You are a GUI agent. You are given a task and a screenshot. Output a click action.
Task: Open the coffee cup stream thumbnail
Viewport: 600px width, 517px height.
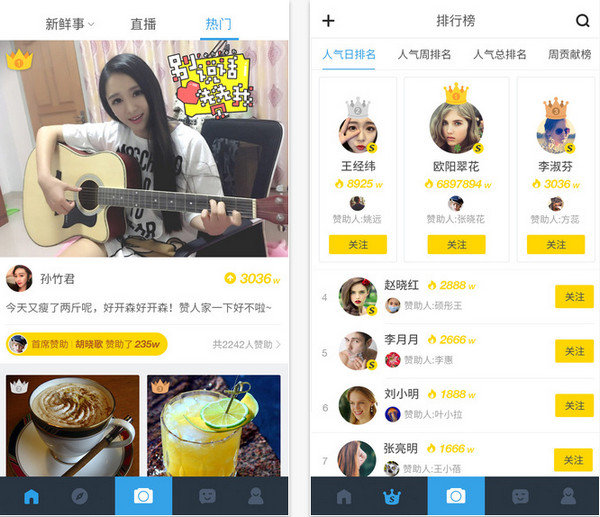(72, 425)
